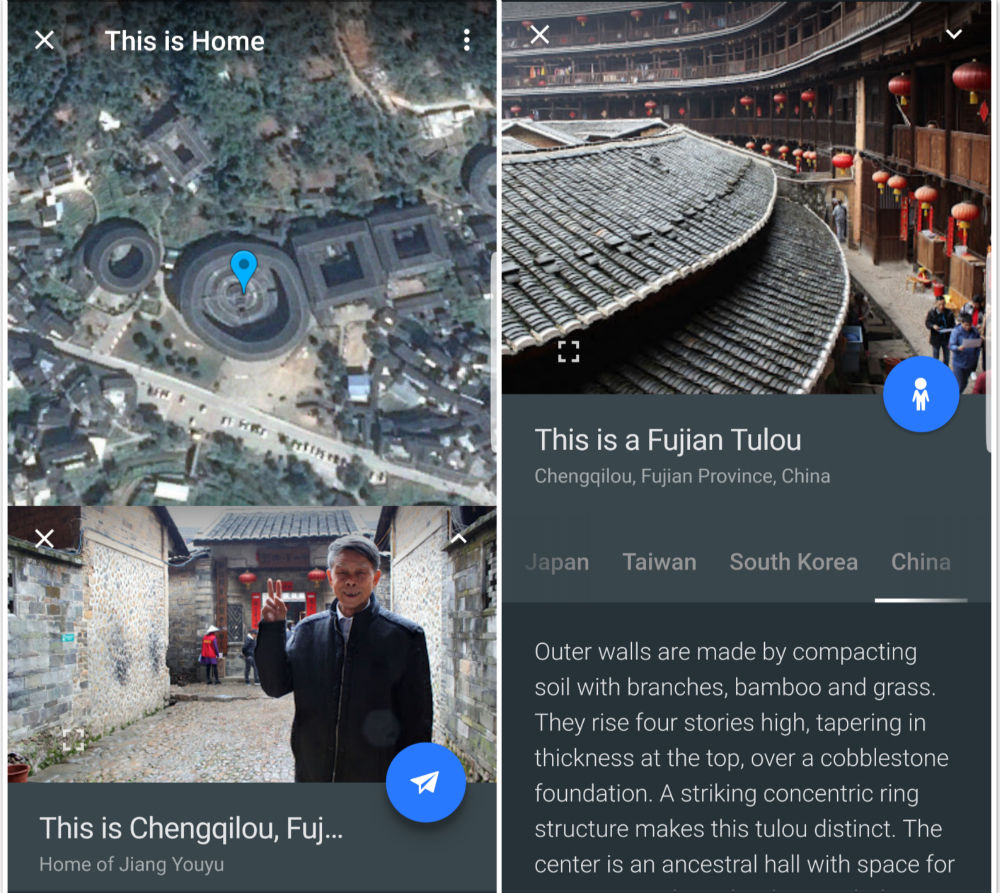Tap the blue paper-plane fly-to button

[425, 782]
